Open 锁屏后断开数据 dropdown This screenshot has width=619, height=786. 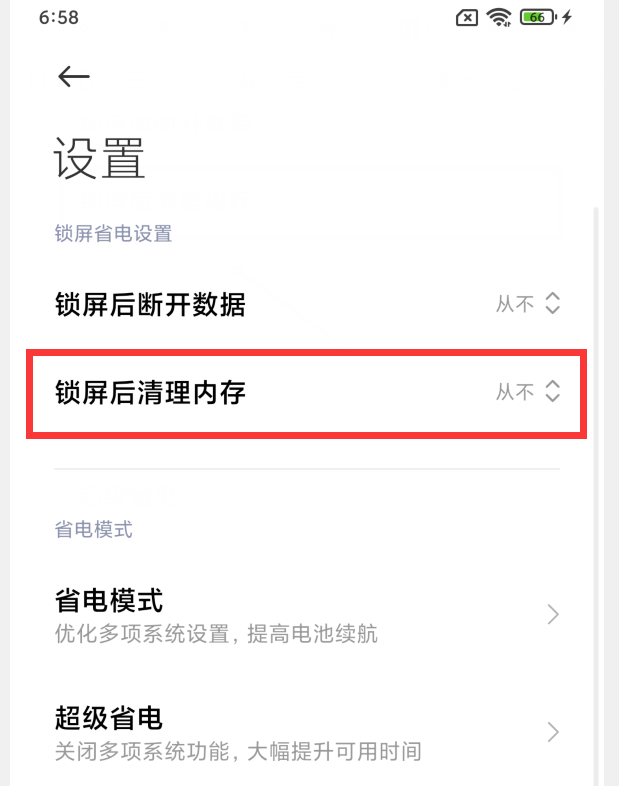[x=528, y=305]
